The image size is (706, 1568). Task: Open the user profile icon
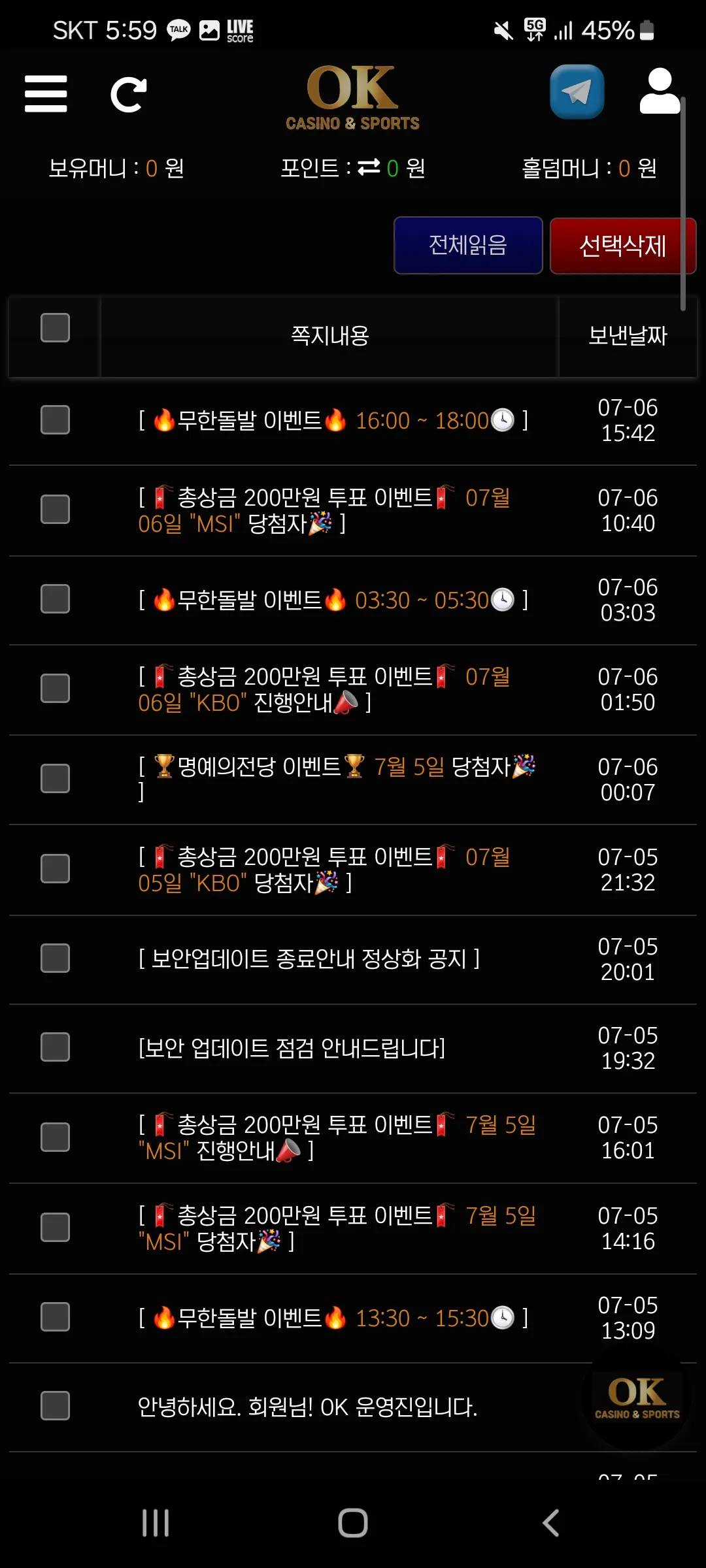(659, 91)
